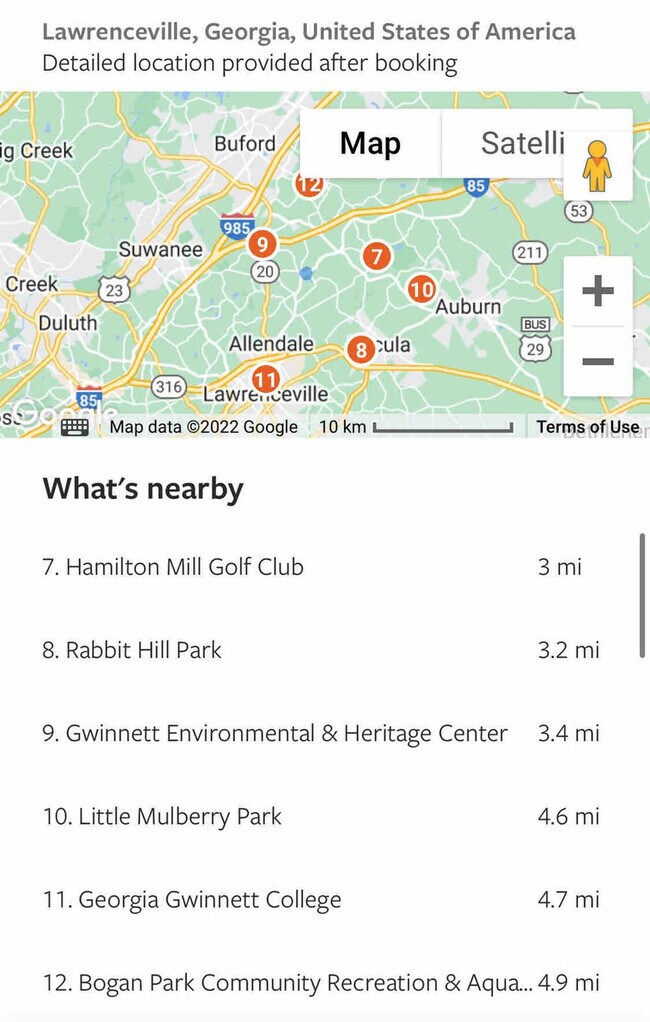Tap map marker 11

point(265,380)
